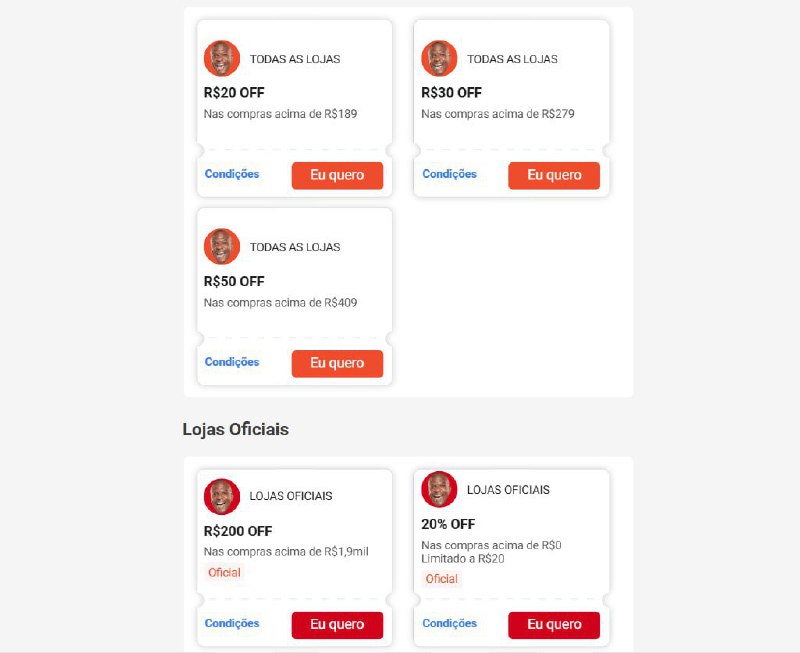
Task: Read Condições for the 20% OFF coupon
Action: [449, 623]
